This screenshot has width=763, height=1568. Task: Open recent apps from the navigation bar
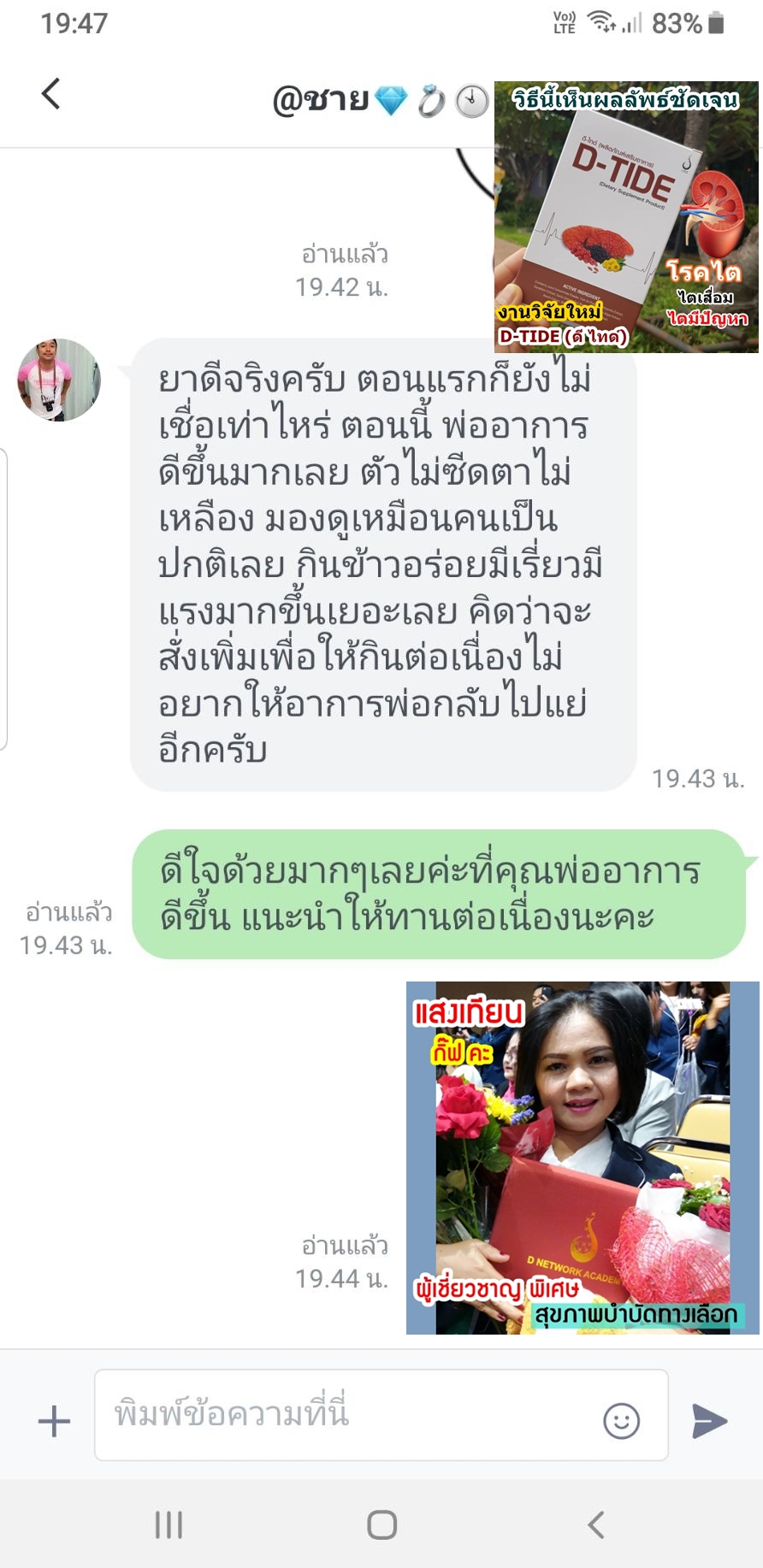tap(169, 1524)
